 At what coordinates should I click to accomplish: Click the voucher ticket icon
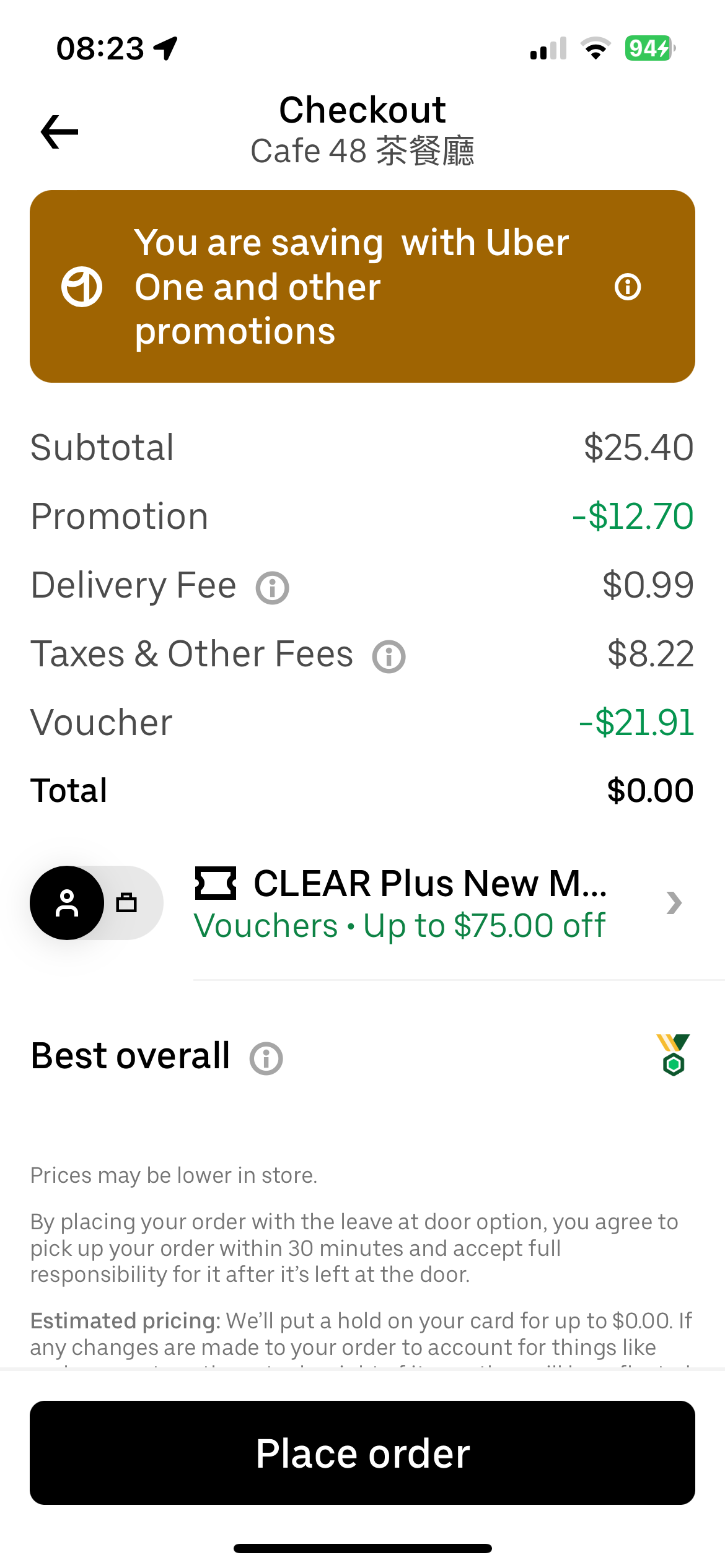pyautogui.click(x=217, y=882)
